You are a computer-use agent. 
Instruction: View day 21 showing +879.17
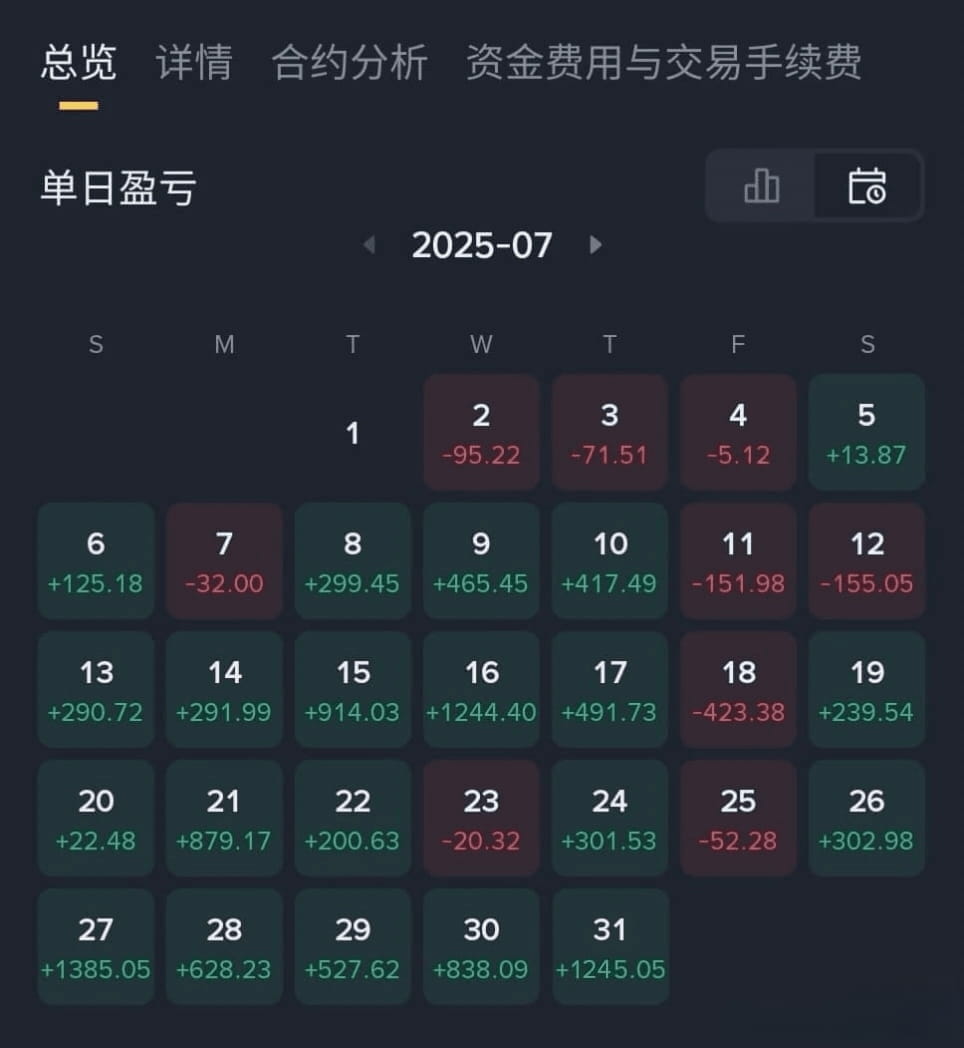click(x=224, y=818)
